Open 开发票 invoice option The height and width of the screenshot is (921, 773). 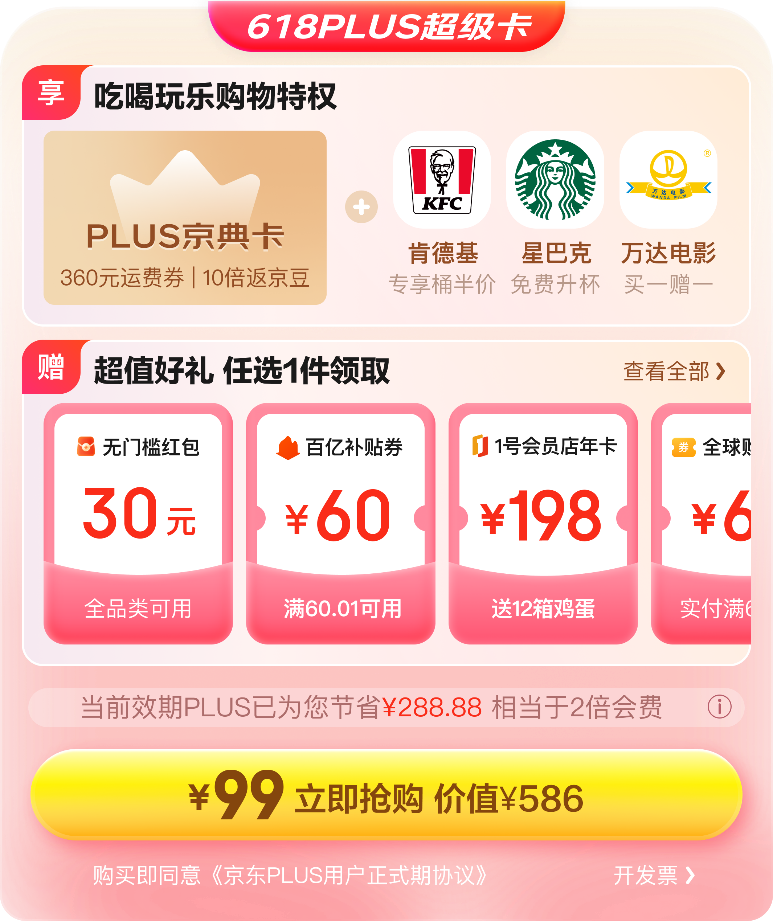(654, 875)
